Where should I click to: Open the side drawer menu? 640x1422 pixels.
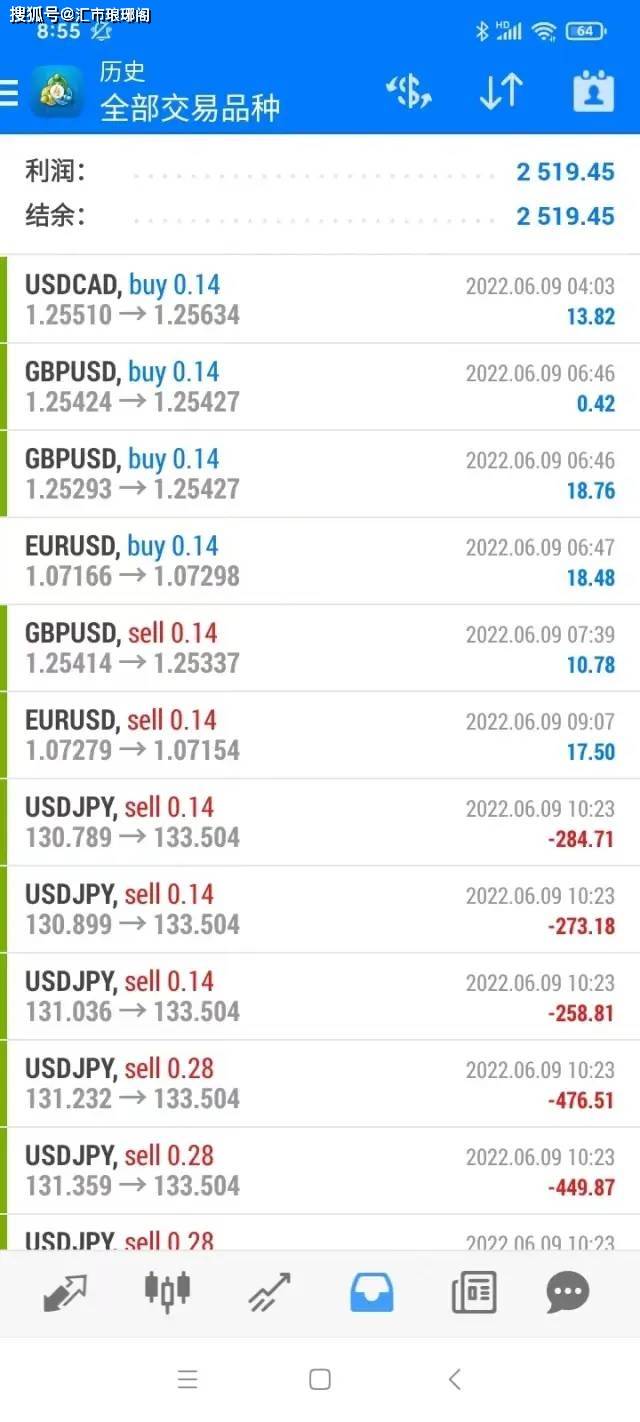point(10,93)
